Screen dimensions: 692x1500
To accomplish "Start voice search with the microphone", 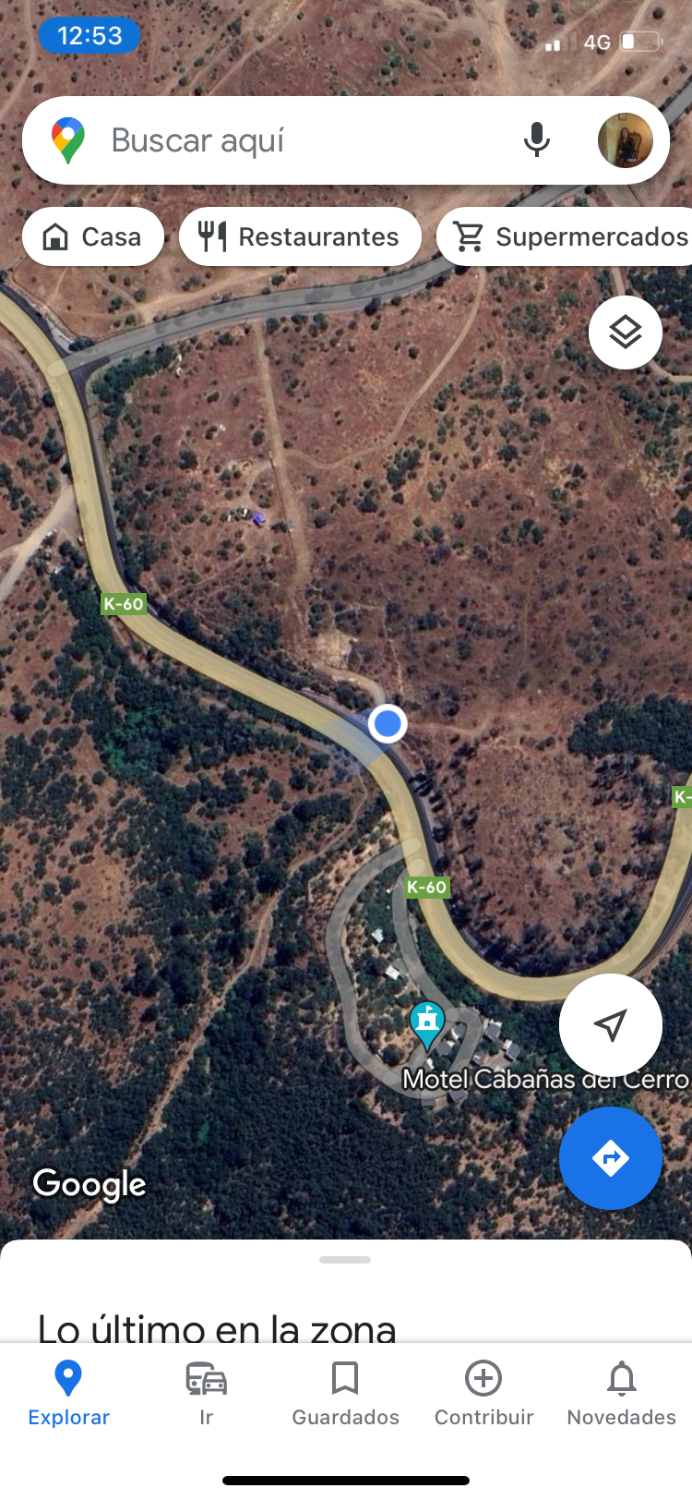I will (537, 141).
